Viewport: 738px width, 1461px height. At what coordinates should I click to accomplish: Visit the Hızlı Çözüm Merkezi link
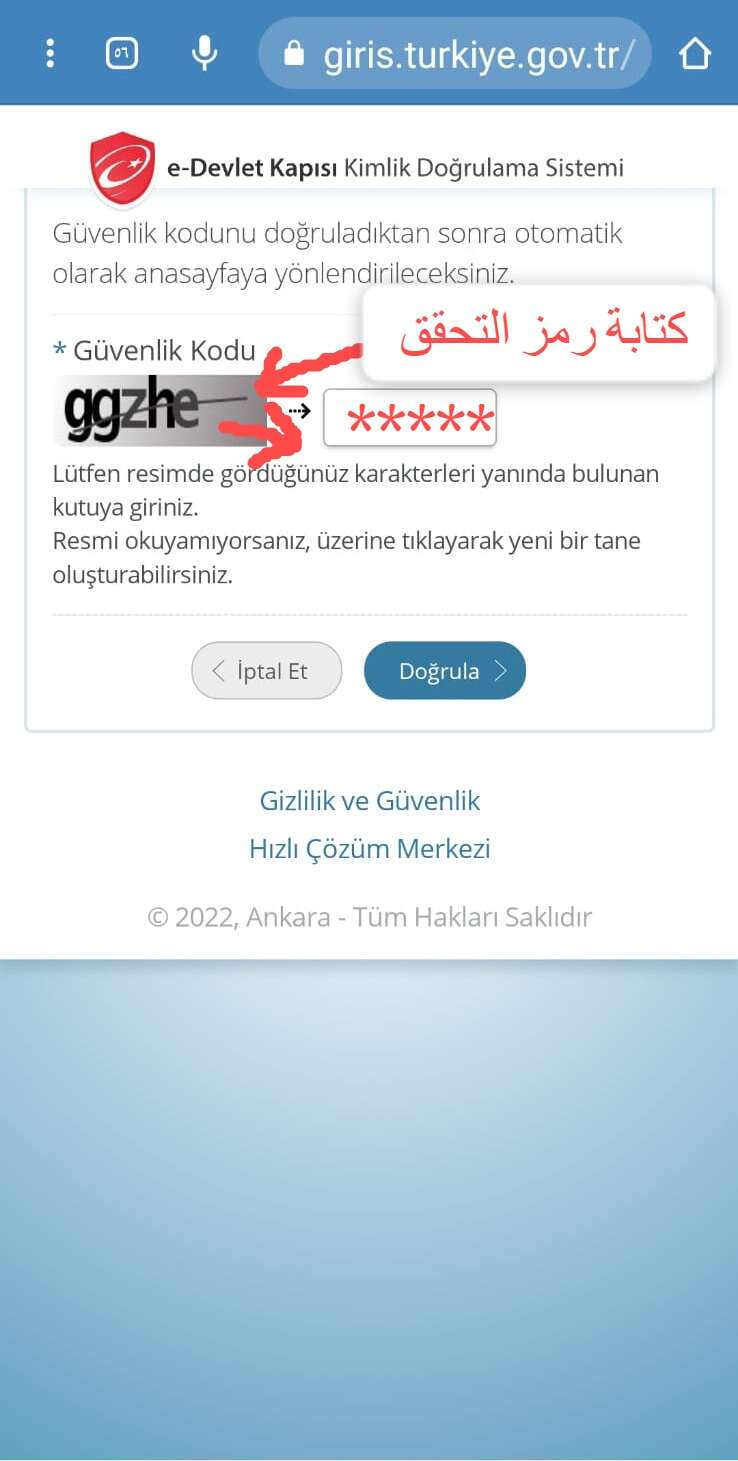(x=370, y=849)
